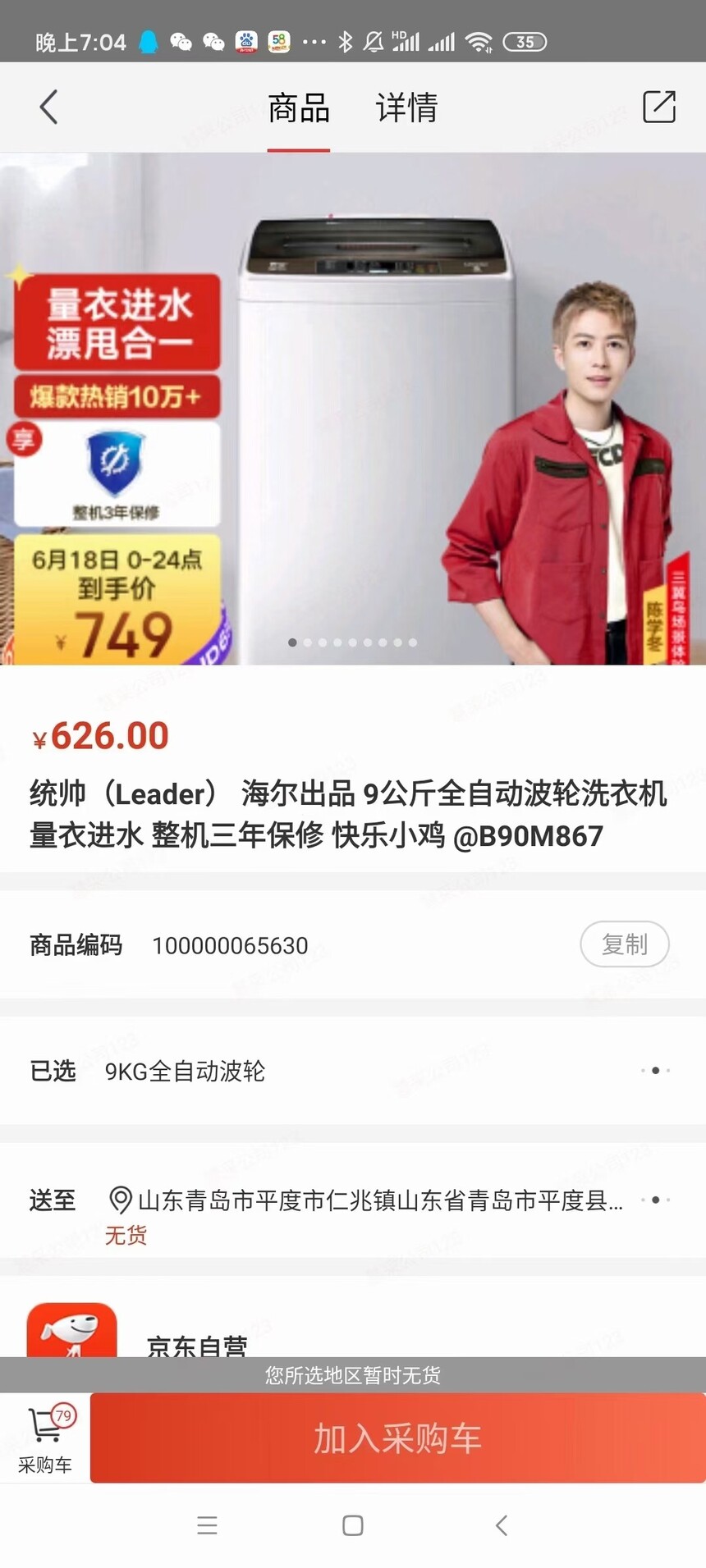Open the system recent apps menu
Screen dimensions: 706x1568
[207, 1525]
